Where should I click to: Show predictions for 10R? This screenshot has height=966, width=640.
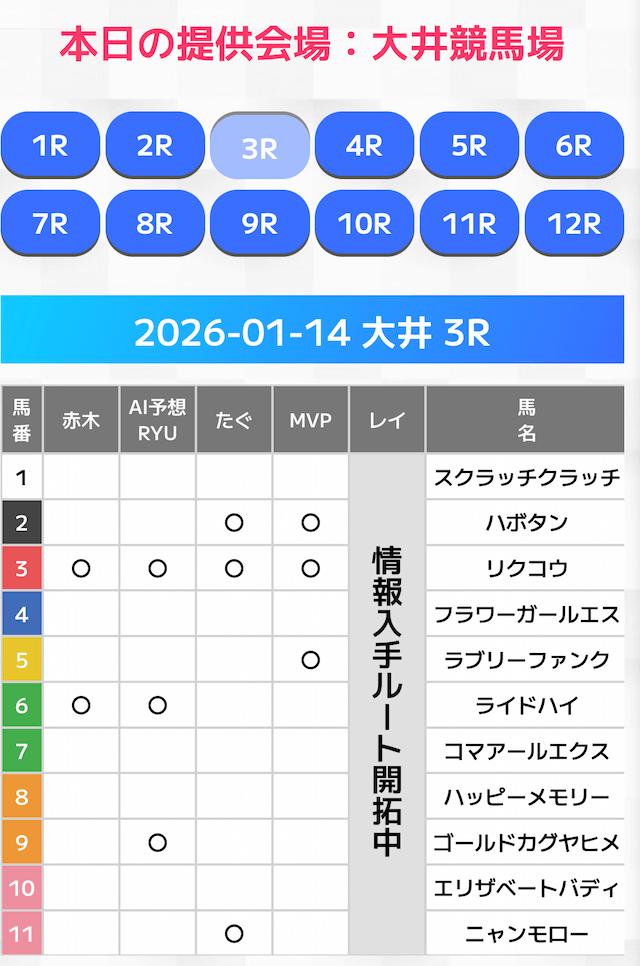click(365, 223)
